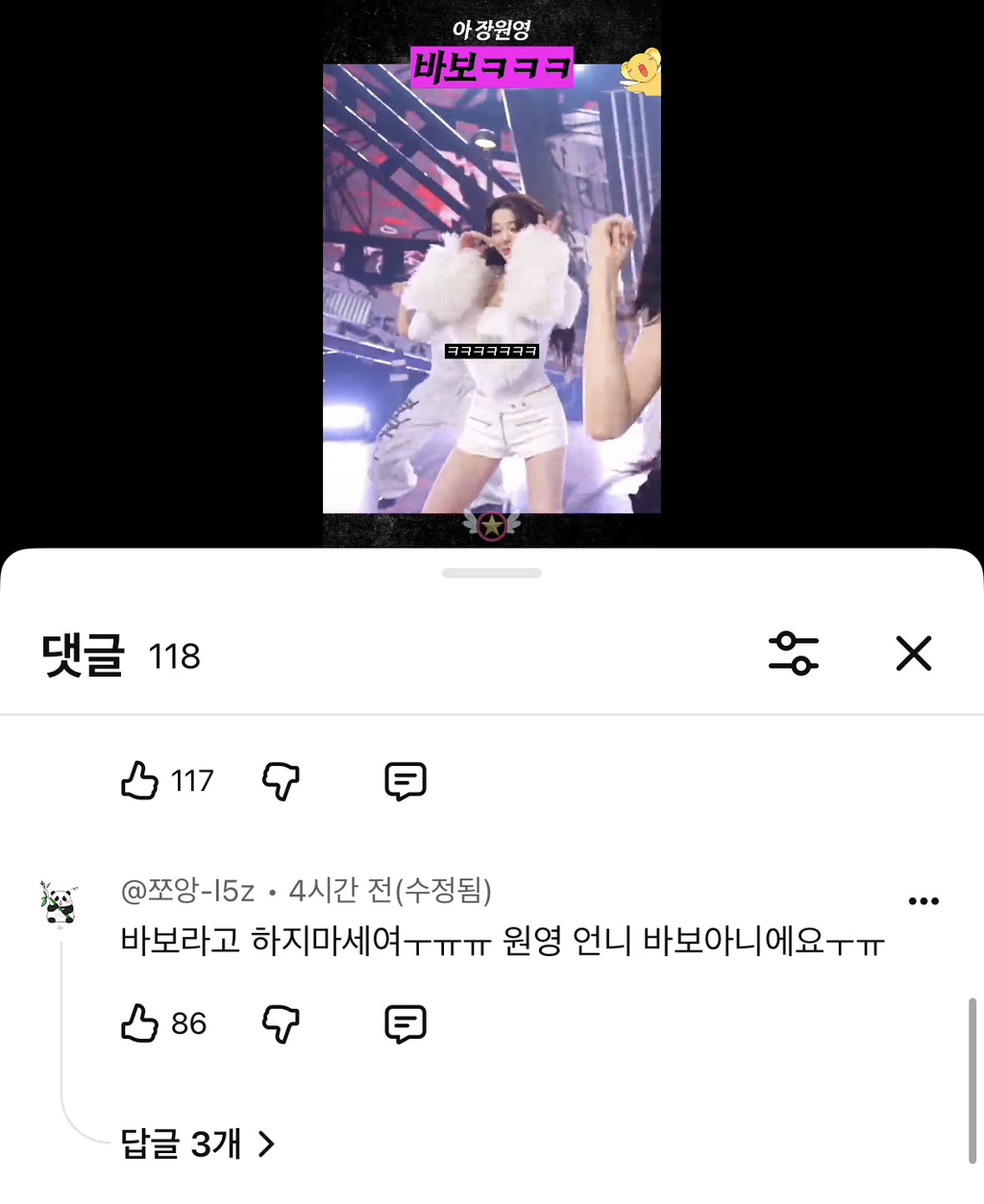Viewport: 984px width, 1204px height.
Task: Click the reply icon on @쪼앙-l5z's comment
Action: pyautogui.click(x=406, y=1023)
